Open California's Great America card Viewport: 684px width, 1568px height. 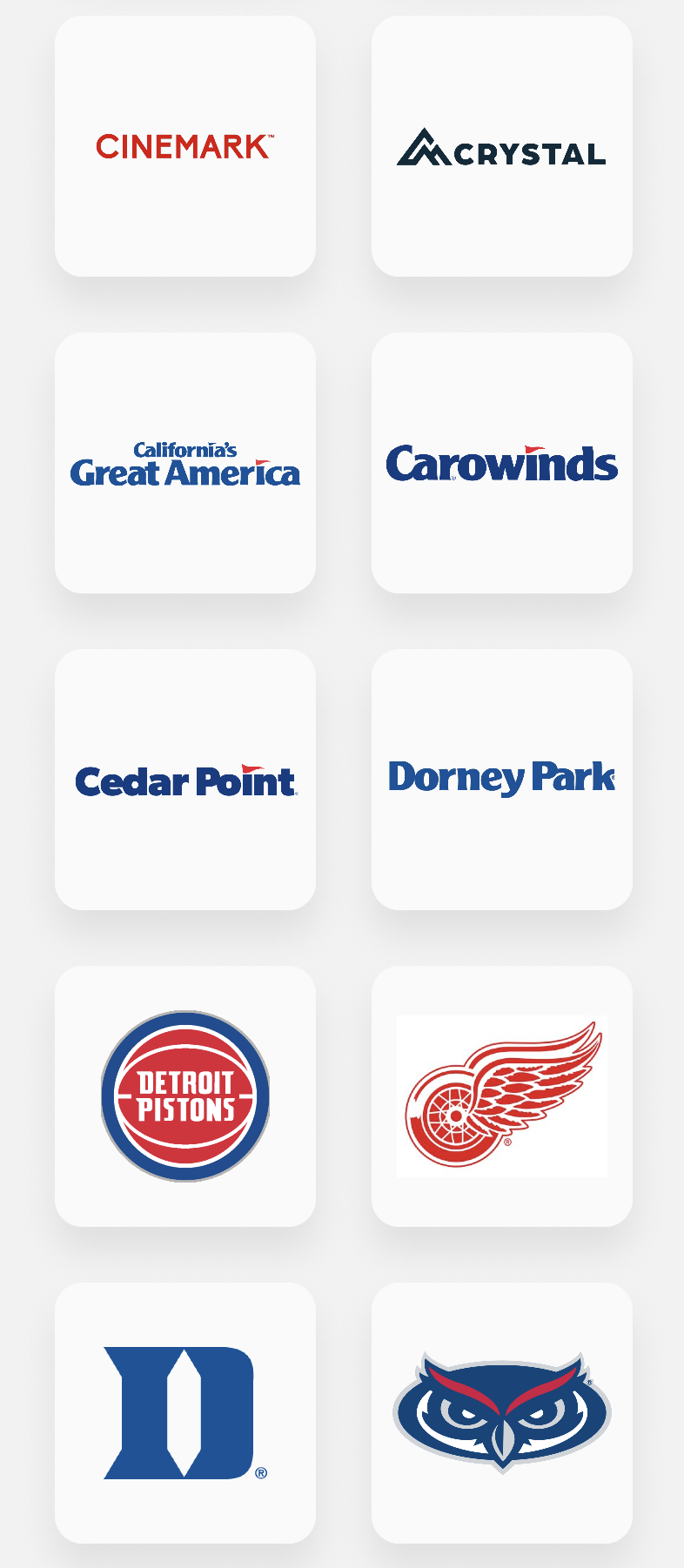click(184, 463)
